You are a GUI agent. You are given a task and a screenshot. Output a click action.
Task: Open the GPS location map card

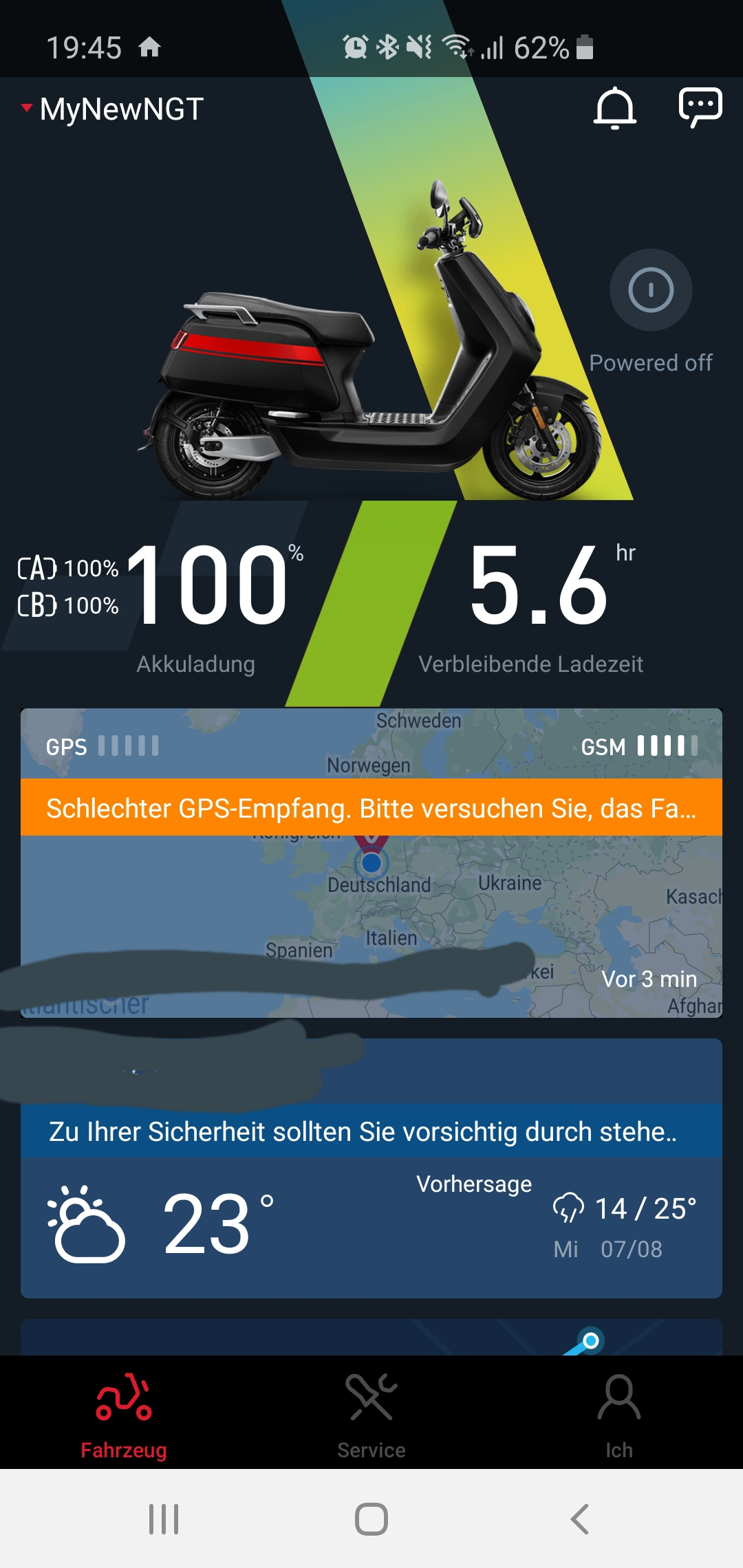(371, 901)
